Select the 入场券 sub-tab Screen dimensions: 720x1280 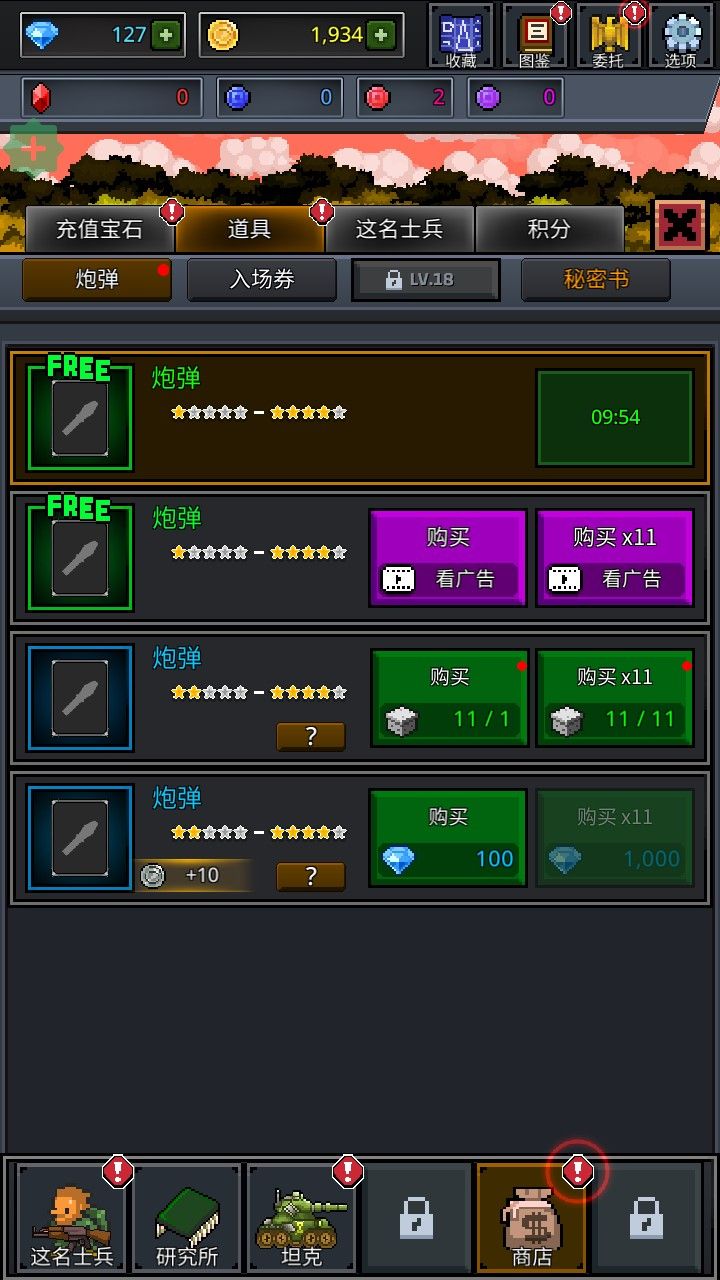262,280
